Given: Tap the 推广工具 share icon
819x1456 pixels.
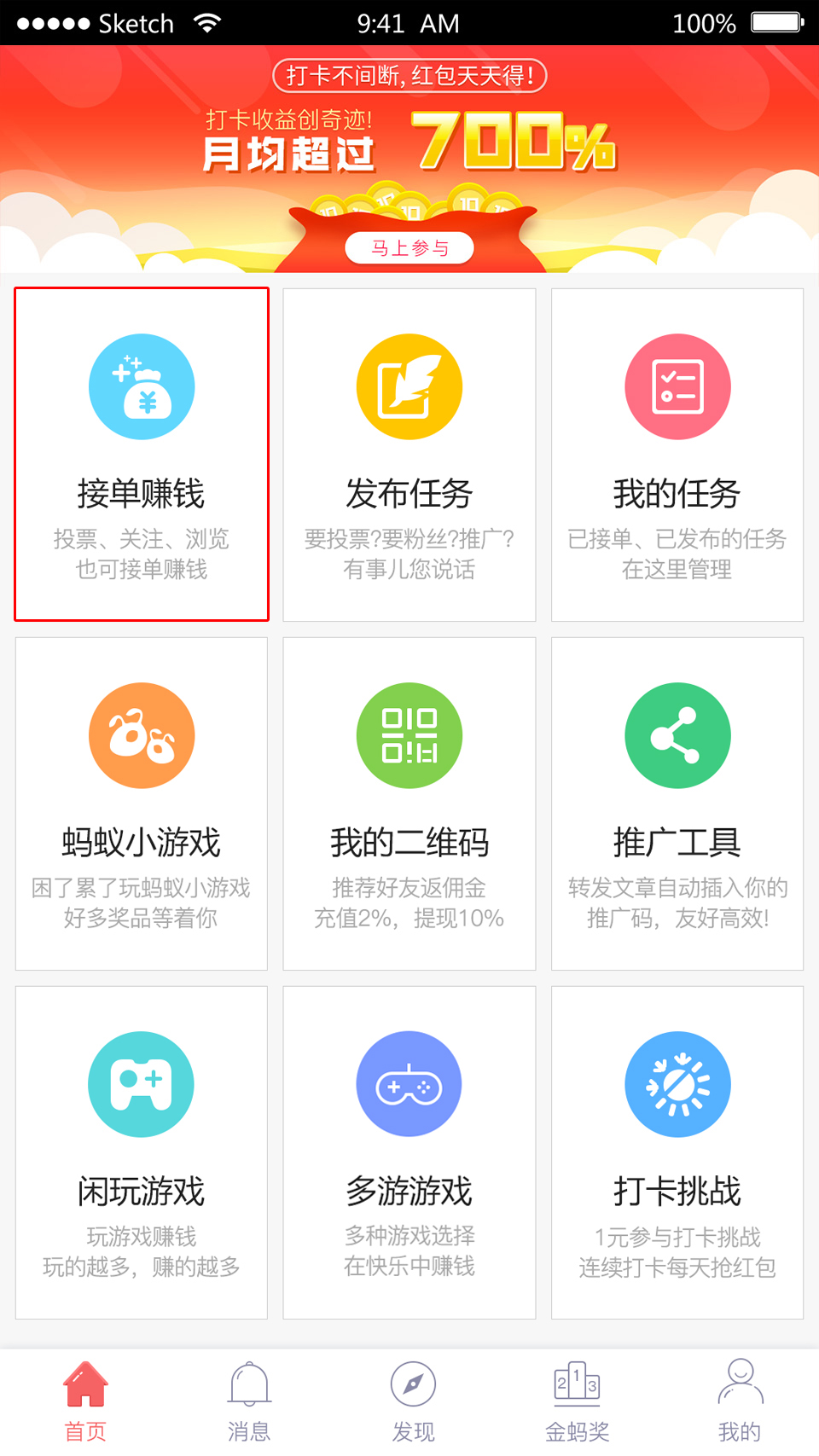Looking at the screenshot, I should pos(677,734).
